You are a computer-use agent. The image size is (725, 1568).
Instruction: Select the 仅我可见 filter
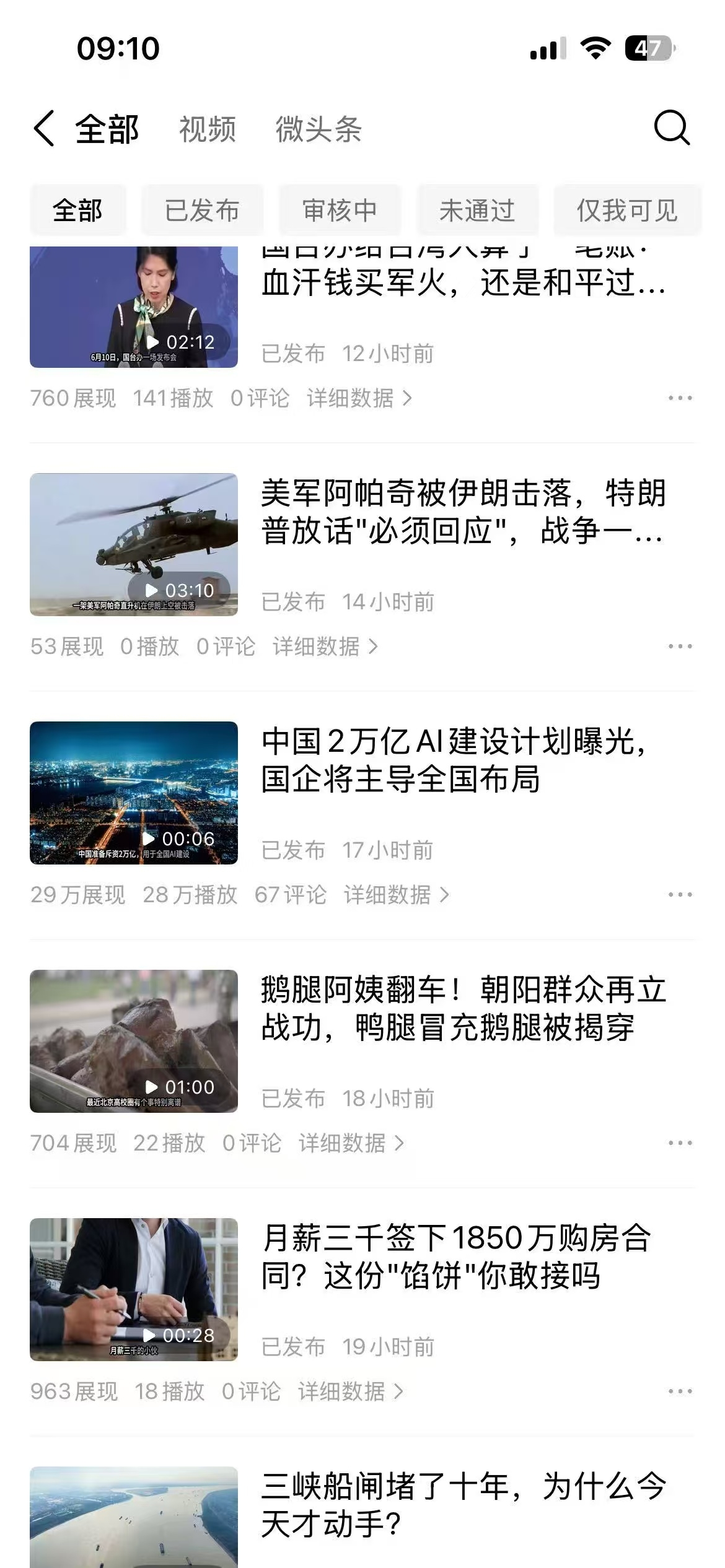tap(627, 210)
